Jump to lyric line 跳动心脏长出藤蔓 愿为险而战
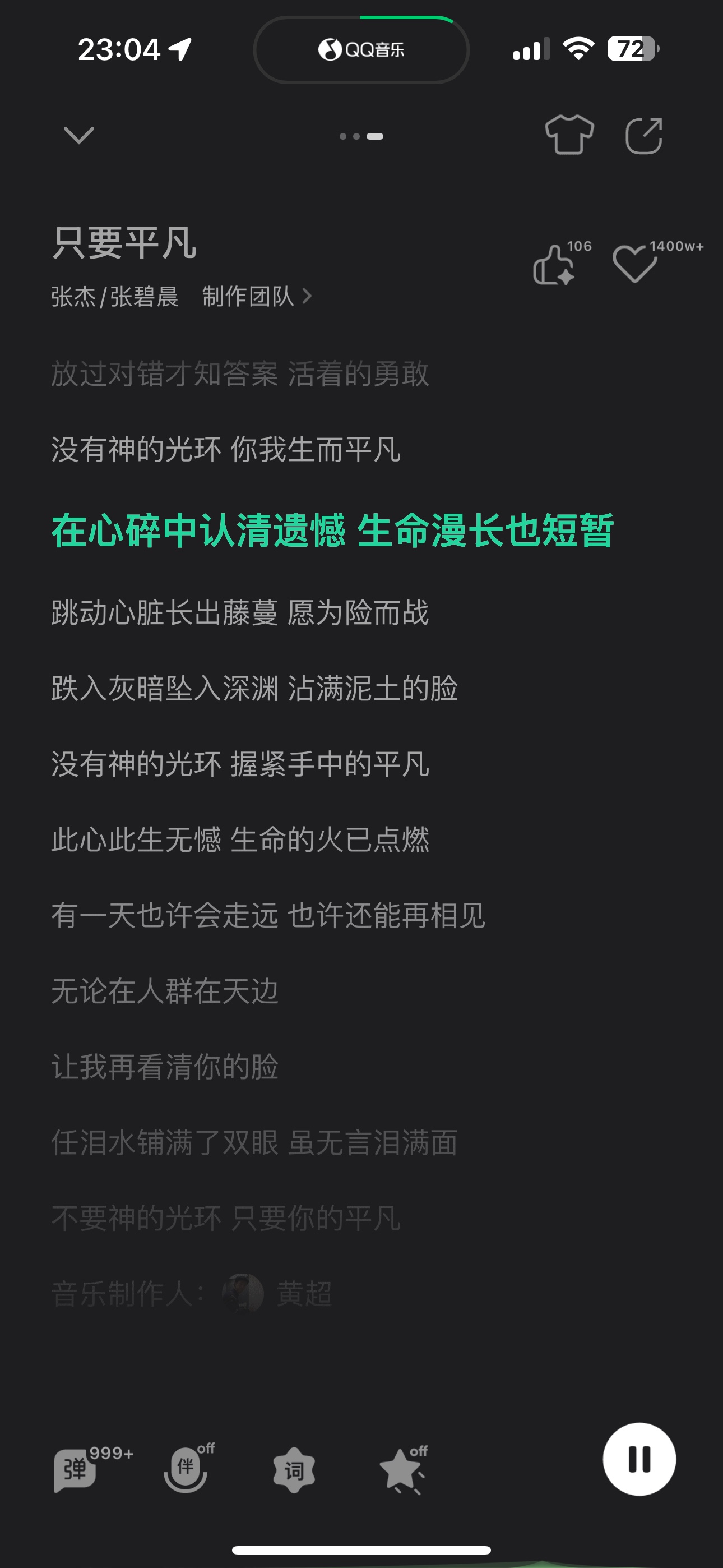Image resolution: width=723 pixels, height=1568 pixels. click(x=240, y=612)
